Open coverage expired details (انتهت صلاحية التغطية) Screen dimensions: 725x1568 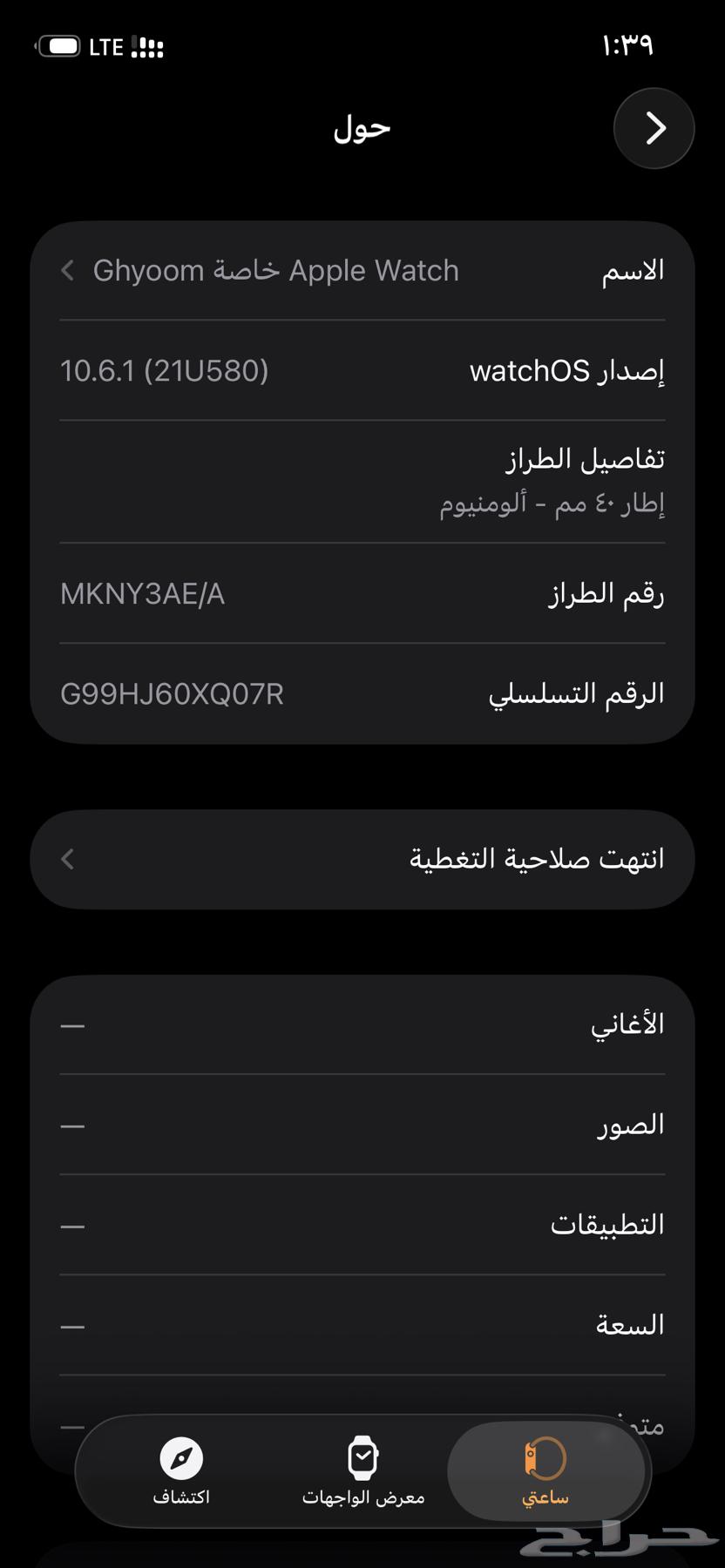tap(362, 859)
